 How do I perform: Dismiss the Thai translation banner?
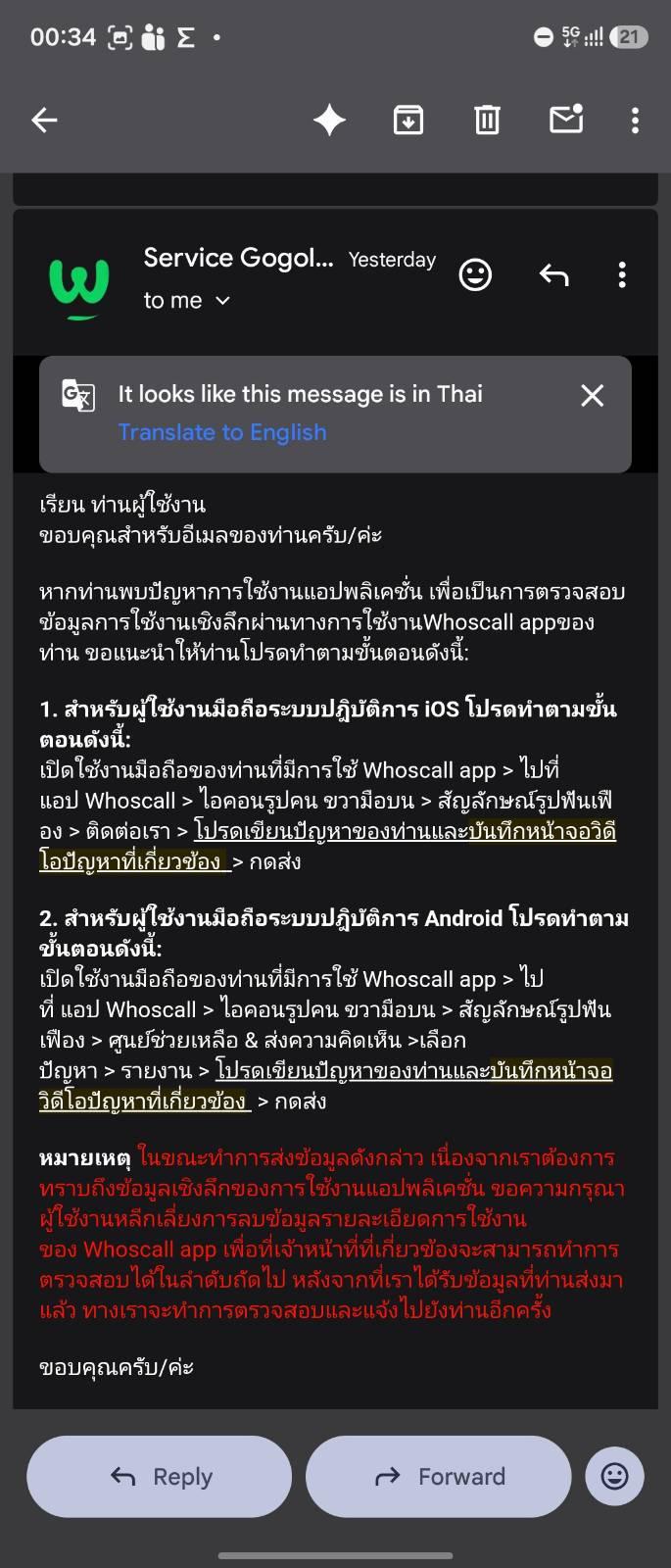click(592, 395)
